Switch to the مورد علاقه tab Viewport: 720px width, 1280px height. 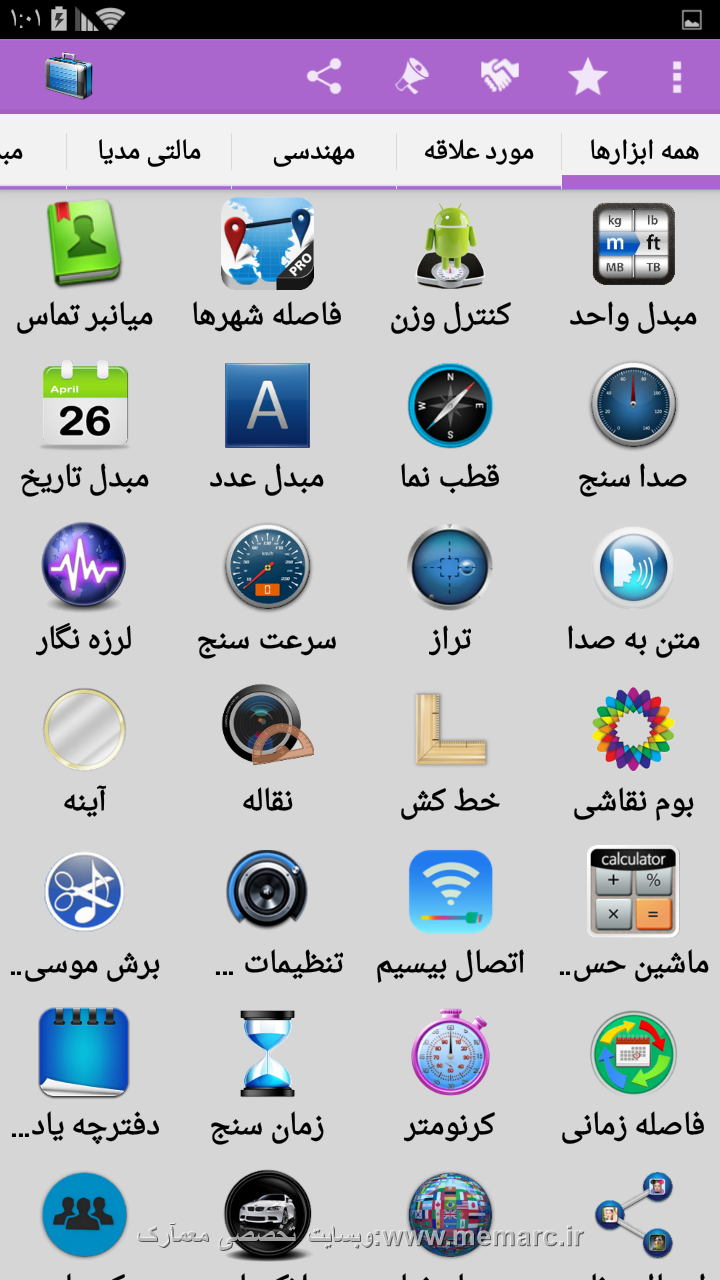(x=479, y=152)
